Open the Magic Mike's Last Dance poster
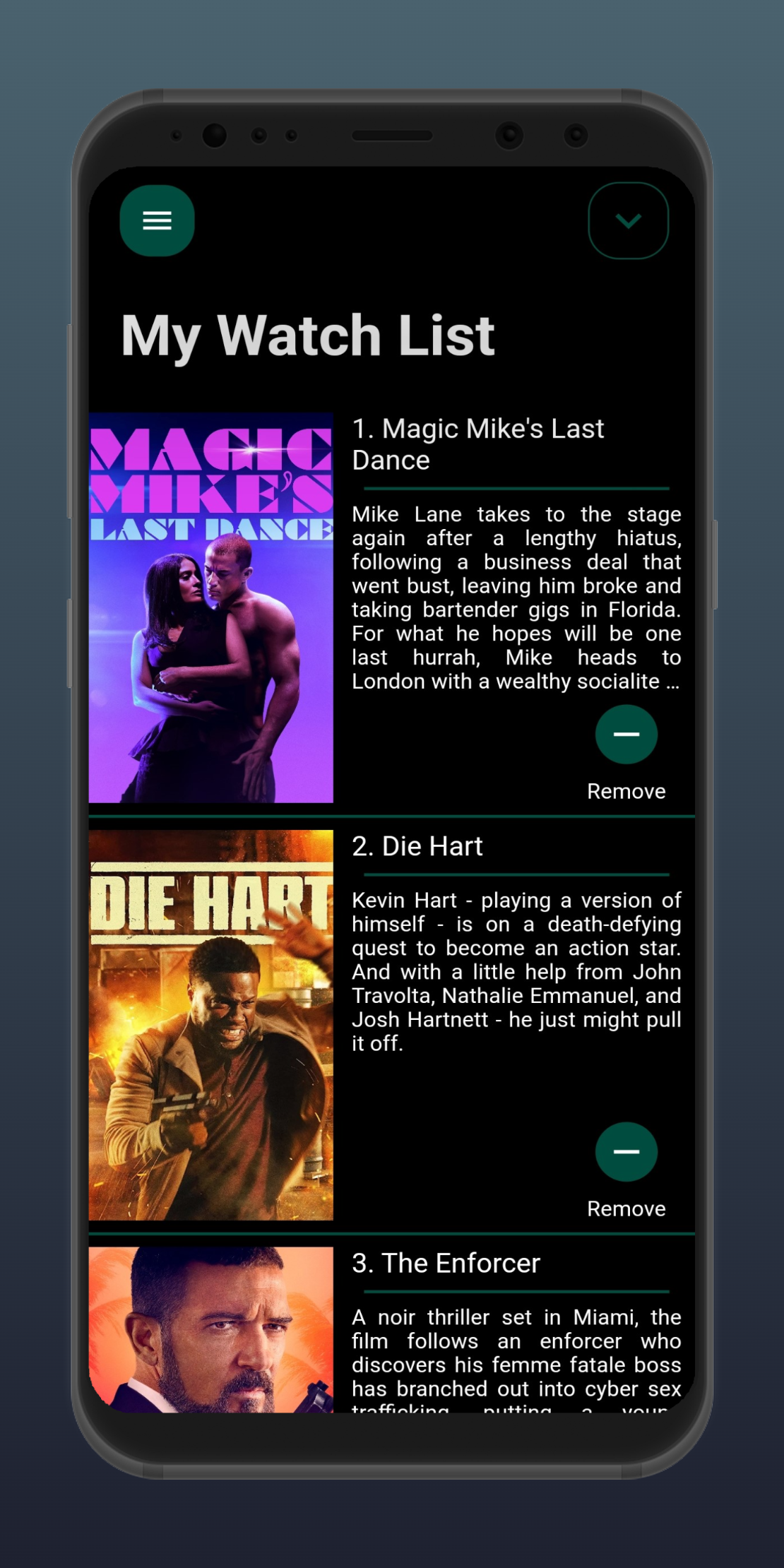Screen dimensions: 784x1568 [x=211, y=608]
